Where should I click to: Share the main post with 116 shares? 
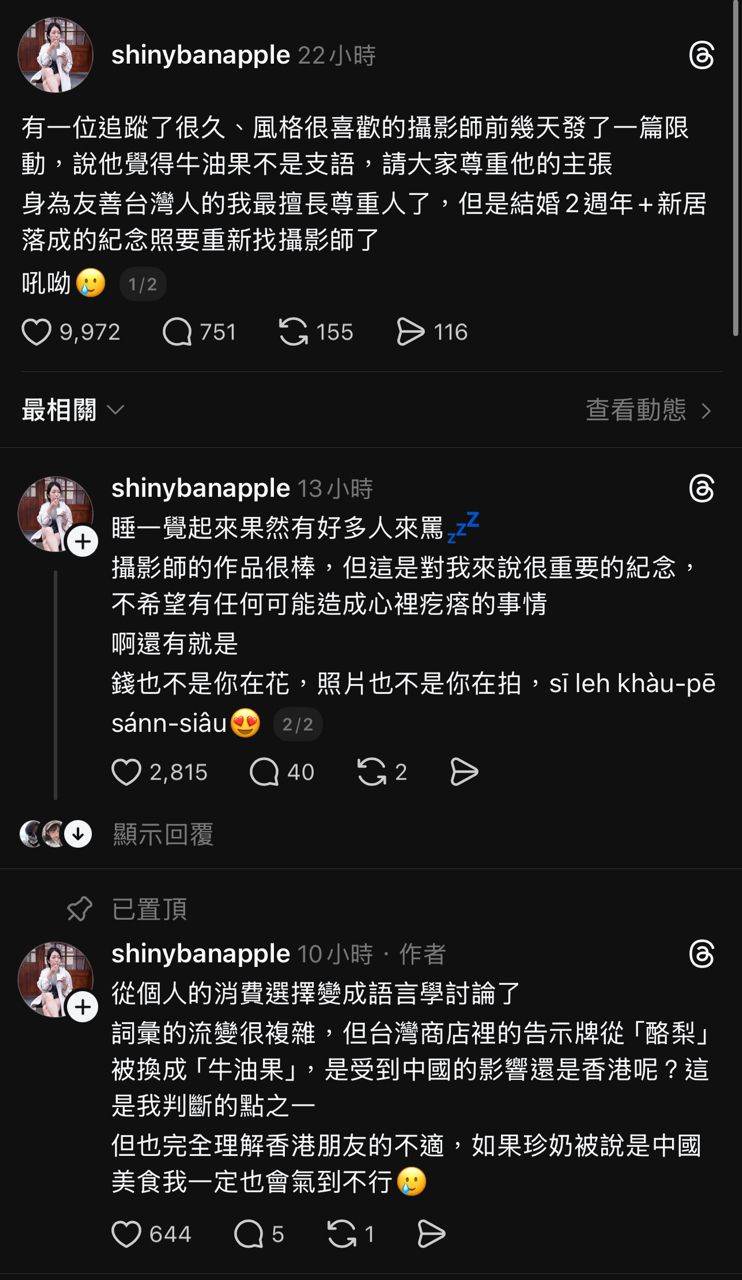410,332
